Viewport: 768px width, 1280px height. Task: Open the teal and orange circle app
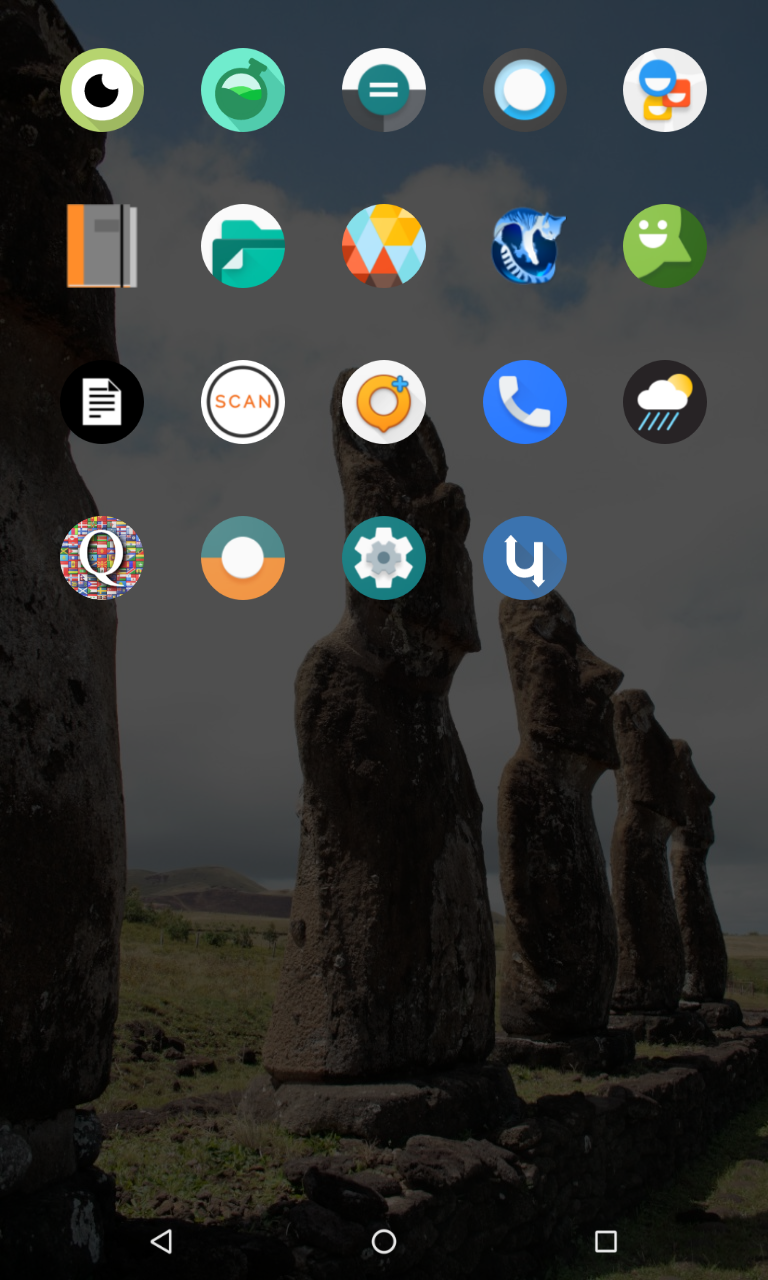tap(243, 558)
